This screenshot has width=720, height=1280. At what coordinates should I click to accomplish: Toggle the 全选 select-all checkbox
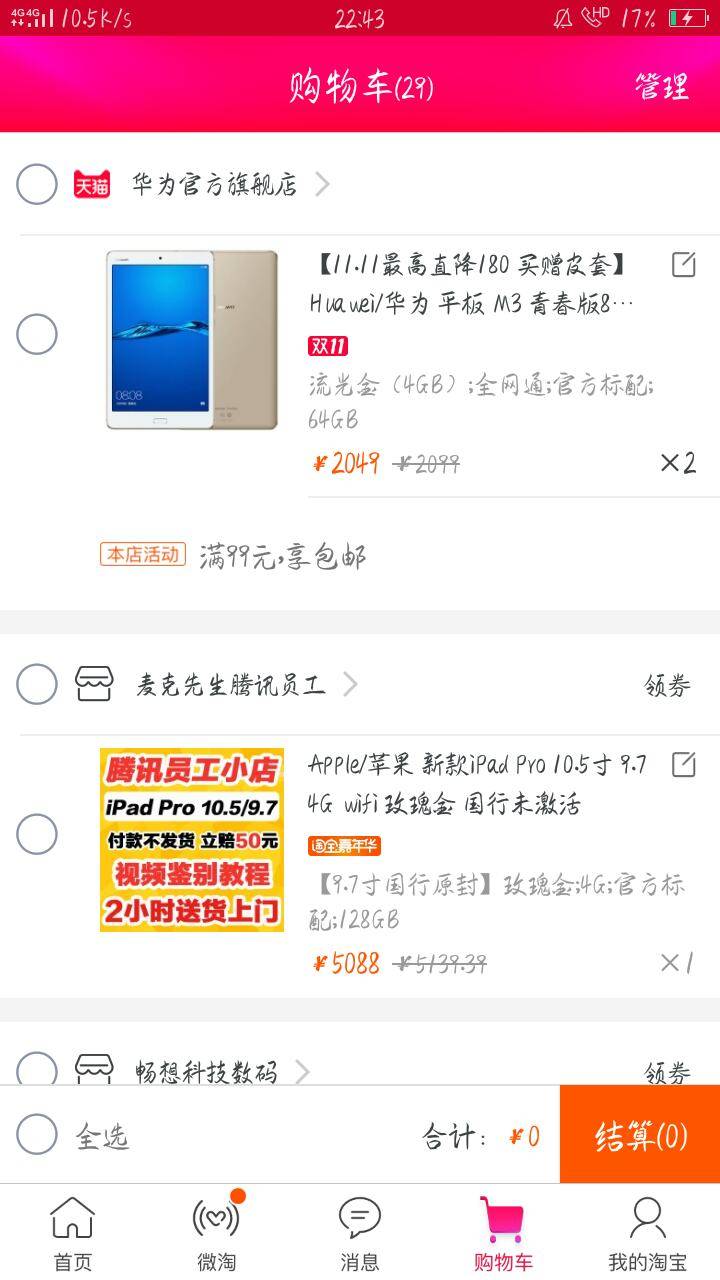37,1135
